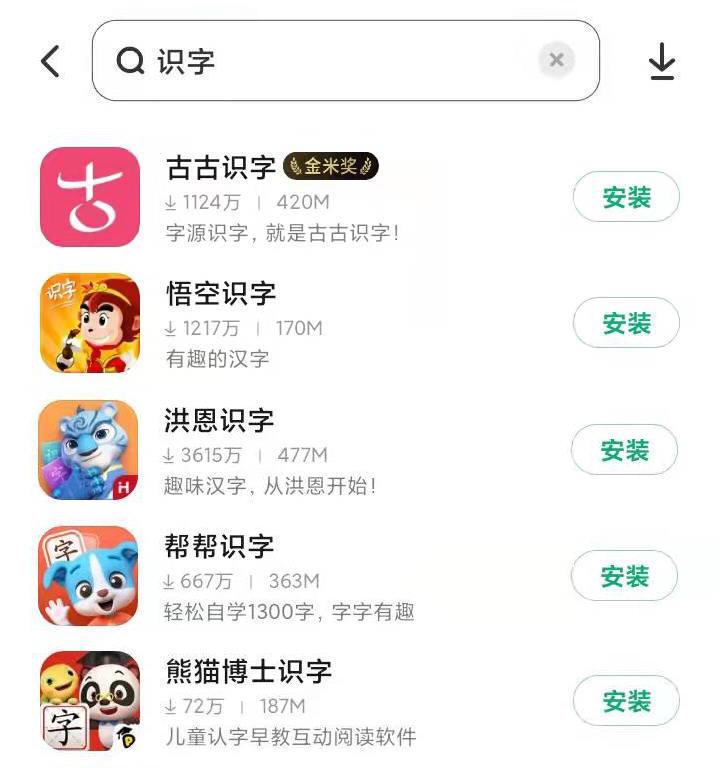Open the 洪恩识字 listing
The height and width of the screenshot is (768, 720).
[219, 420]
